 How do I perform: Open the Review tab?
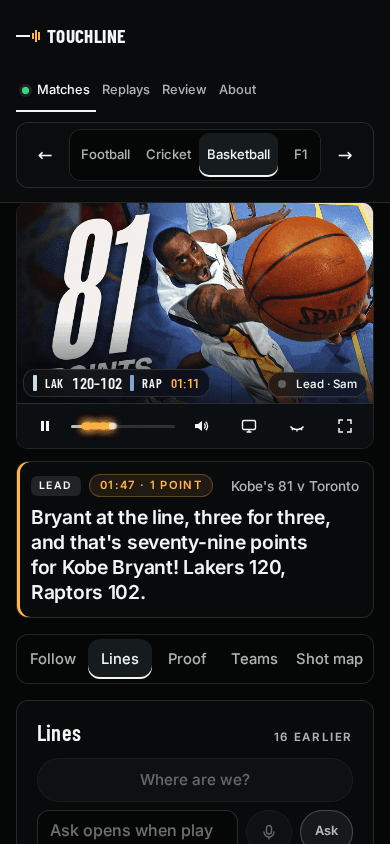(184, 89)
